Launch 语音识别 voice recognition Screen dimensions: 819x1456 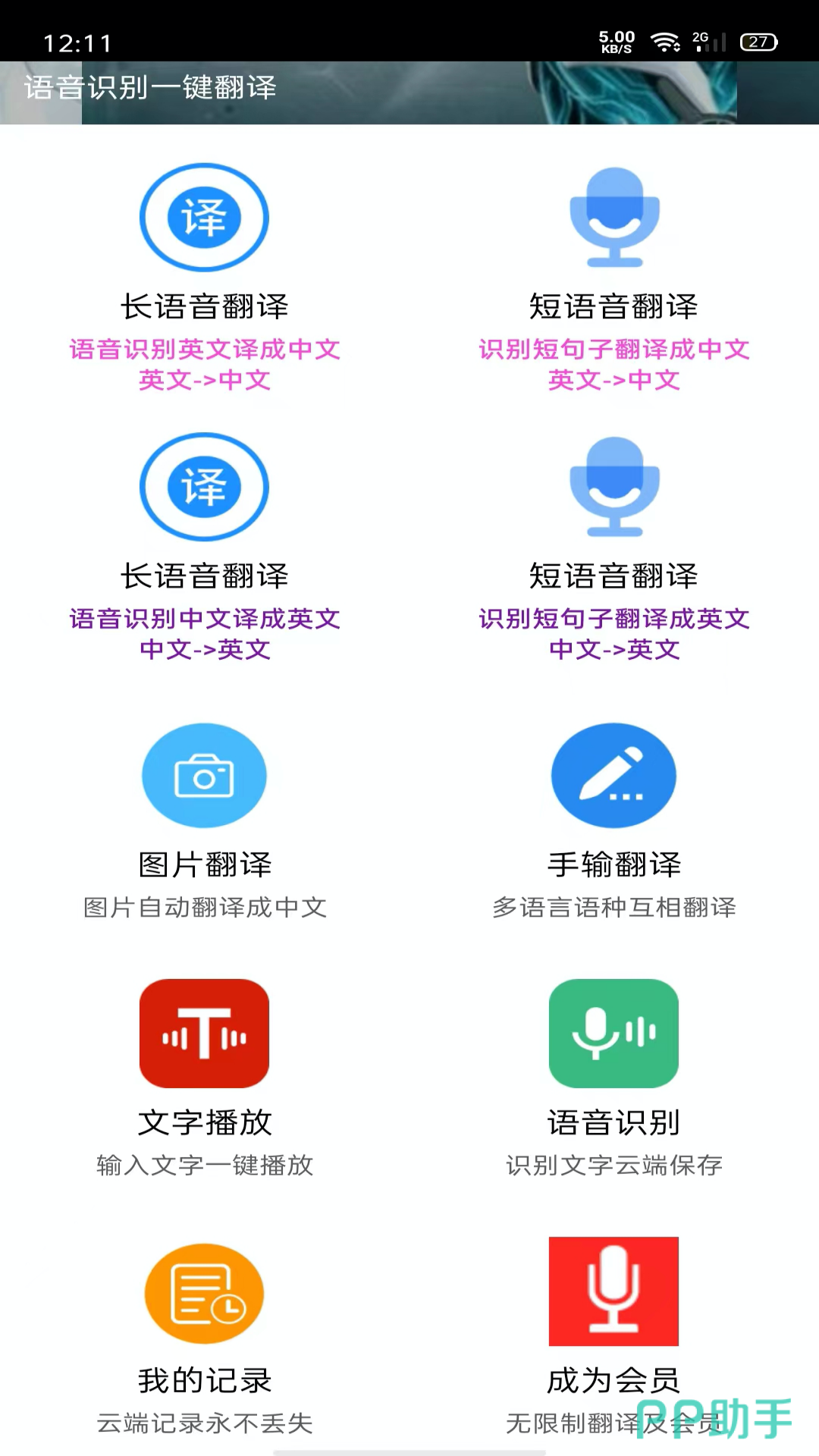[x=614, y=1034]
